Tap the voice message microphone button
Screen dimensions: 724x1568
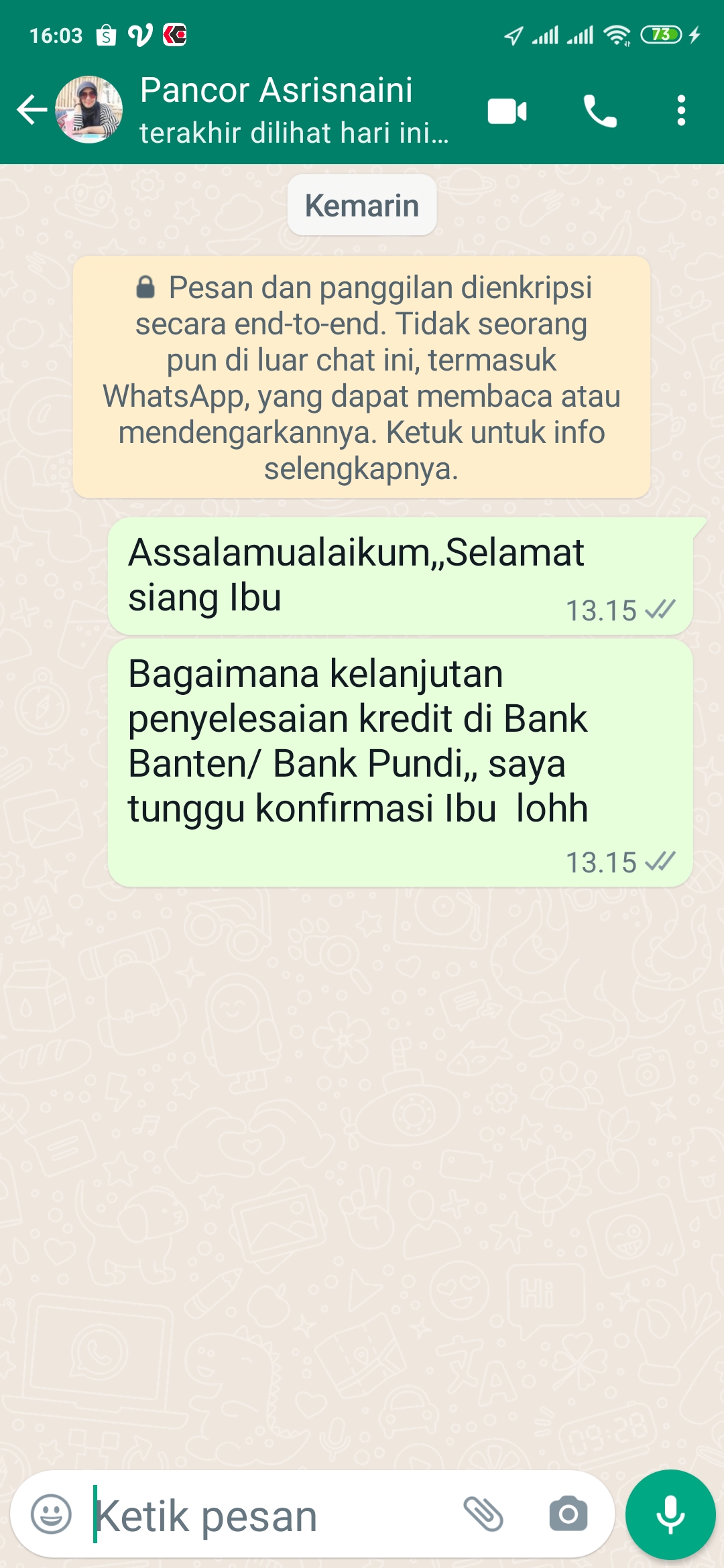670,1514
